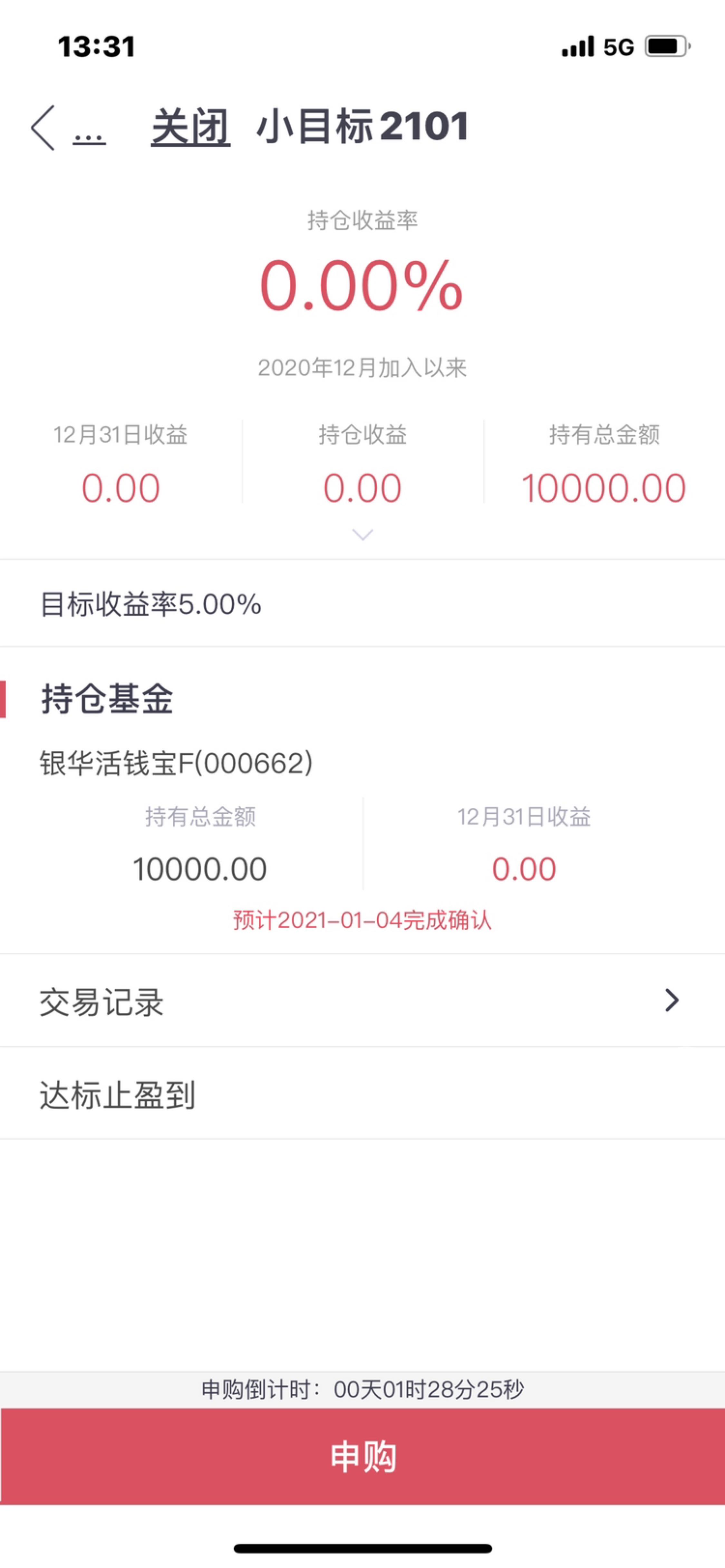Viewport: 725px width, 1568px height.
Task: Open 交易记录 transaction records
Action: coord(362,1001)
